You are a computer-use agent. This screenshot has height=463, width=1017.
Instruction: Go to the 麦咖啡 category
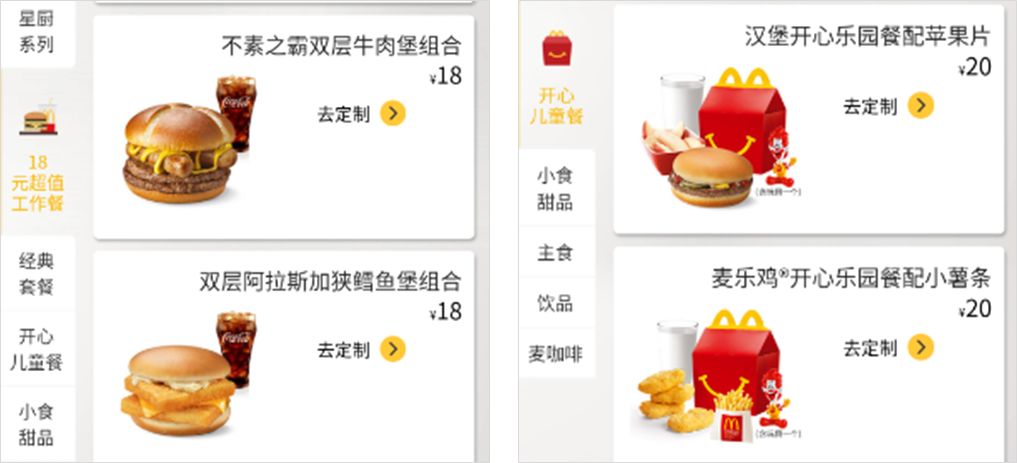556,353
